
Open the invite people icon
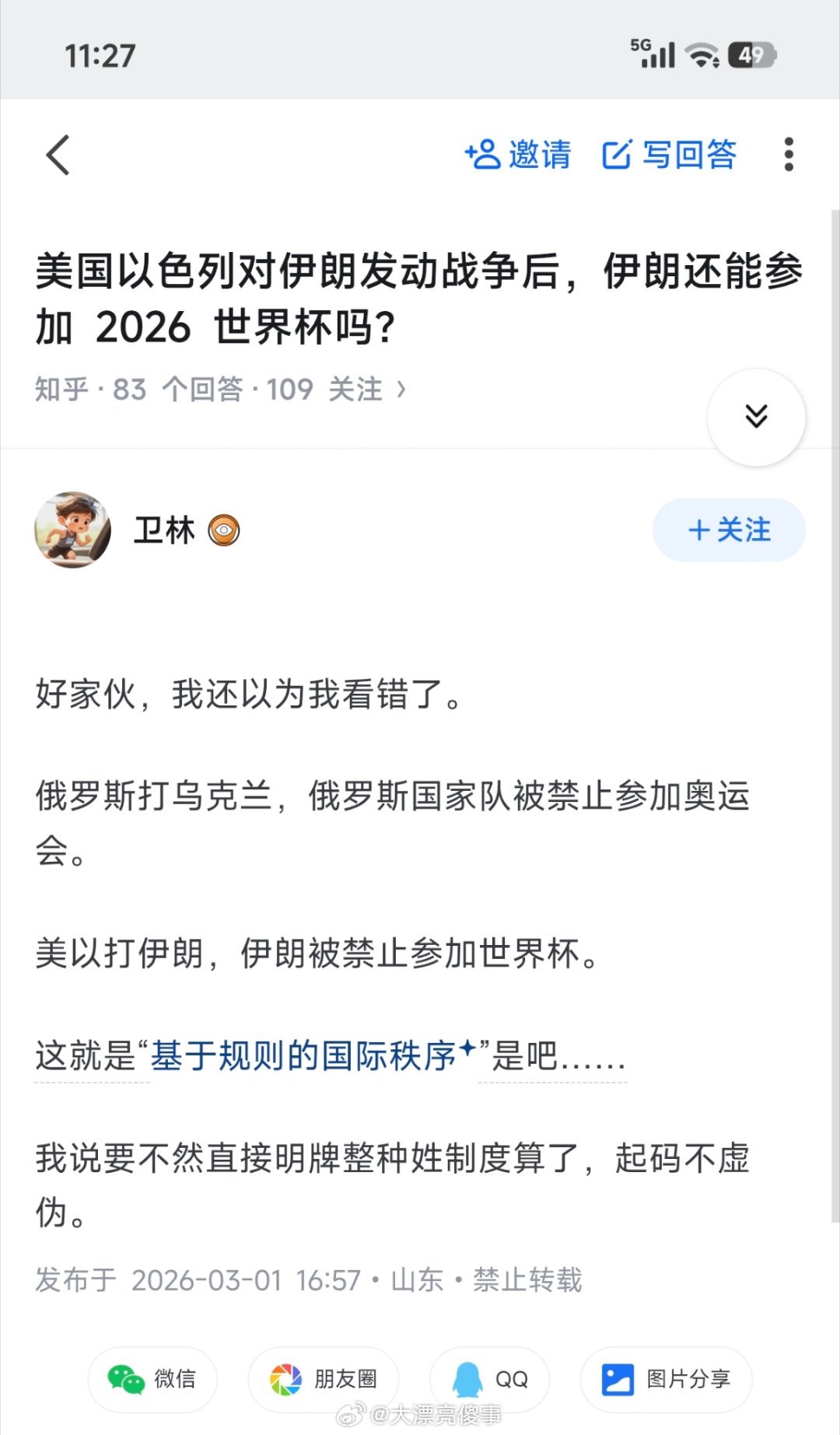pos(482,154)
